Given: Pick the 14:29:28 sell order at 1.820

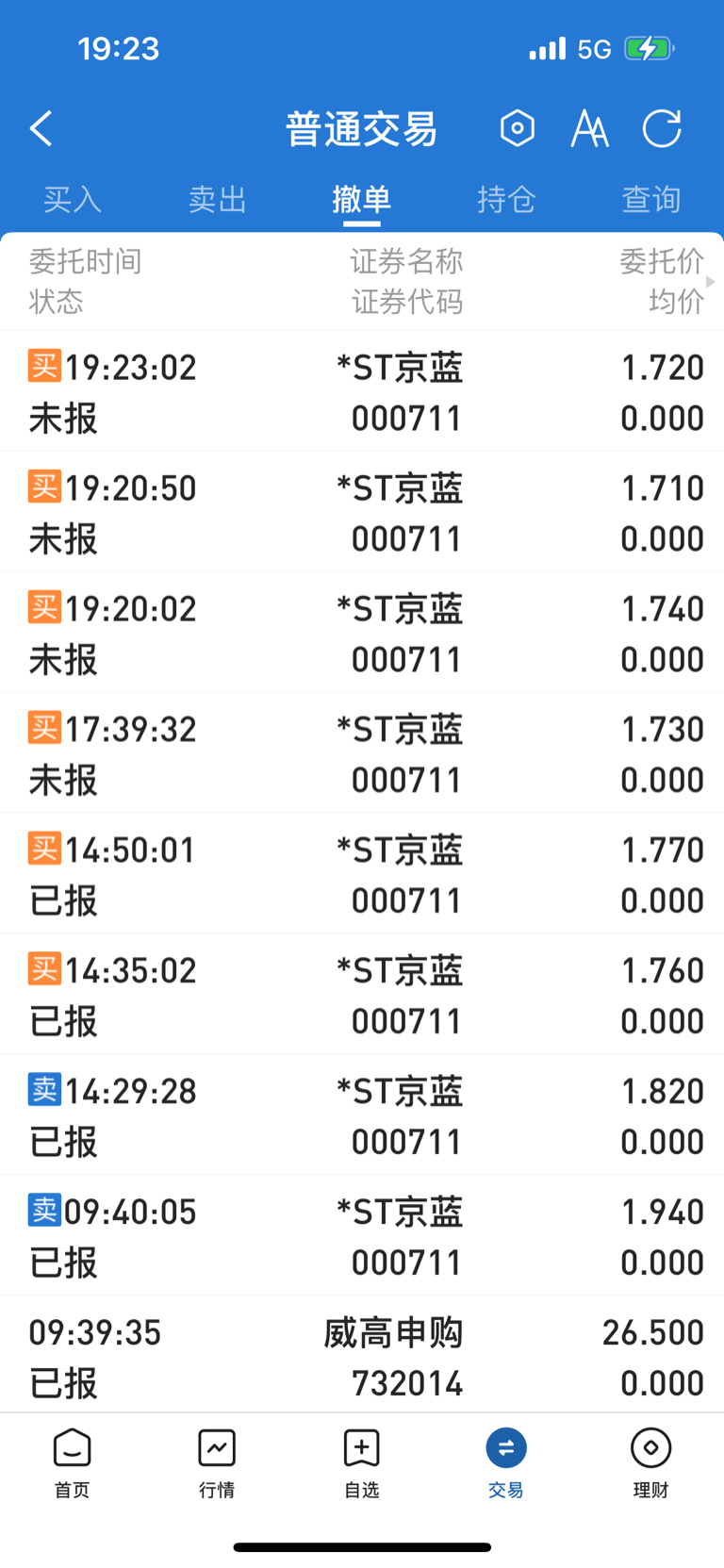Looking at the screenshot, I should (x=362, y=1115).
